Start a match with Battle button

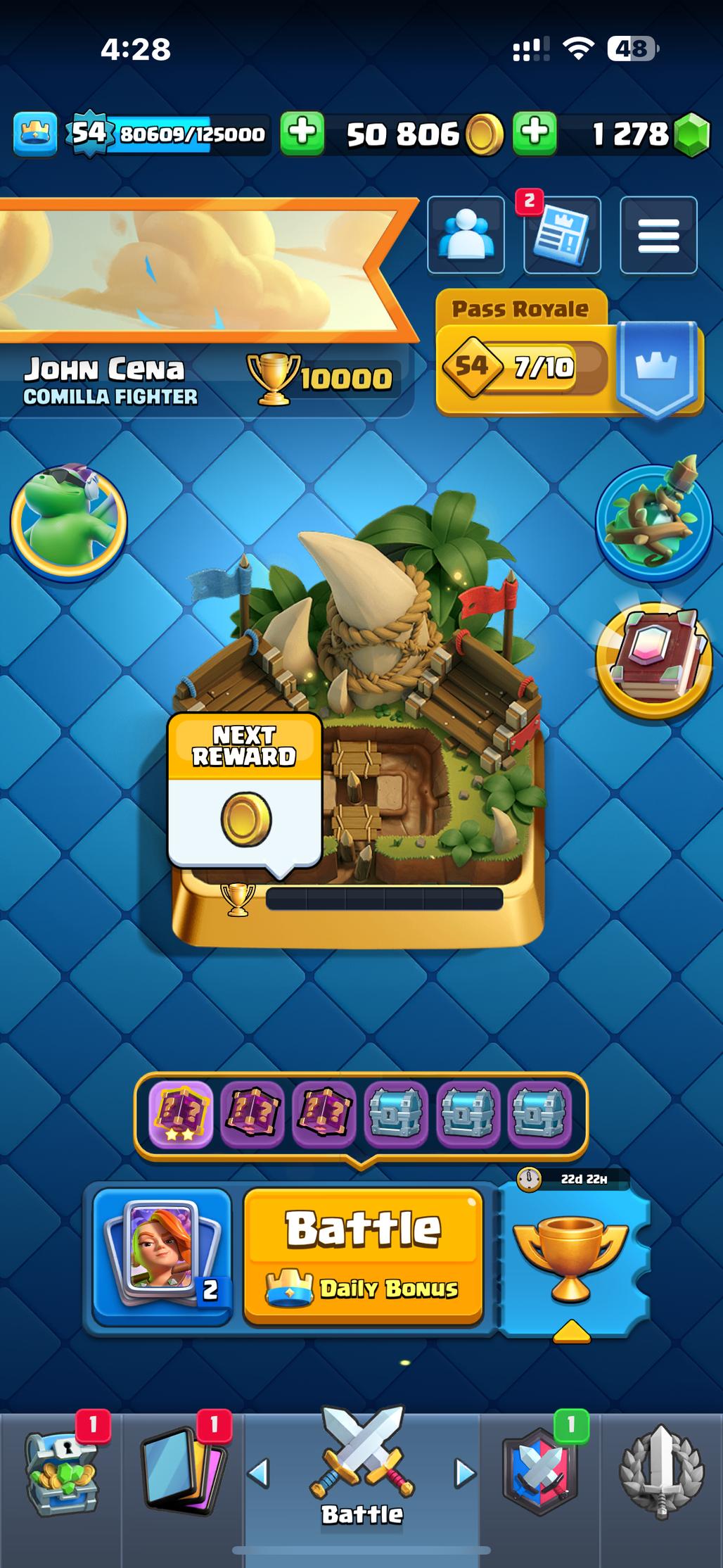tap(363, 1256)
